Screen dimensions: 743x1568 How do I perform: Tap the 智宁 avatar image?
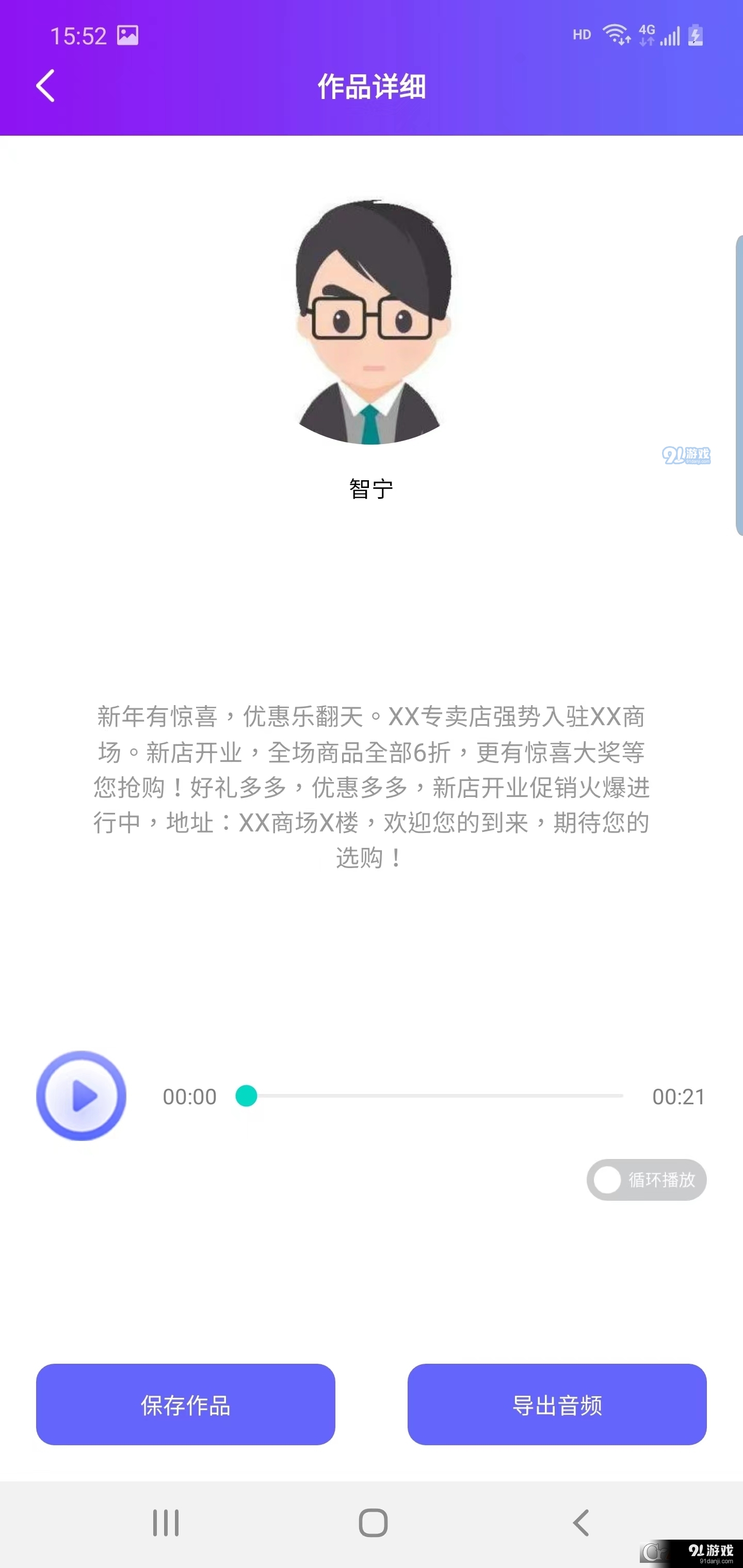click(372, 322)
